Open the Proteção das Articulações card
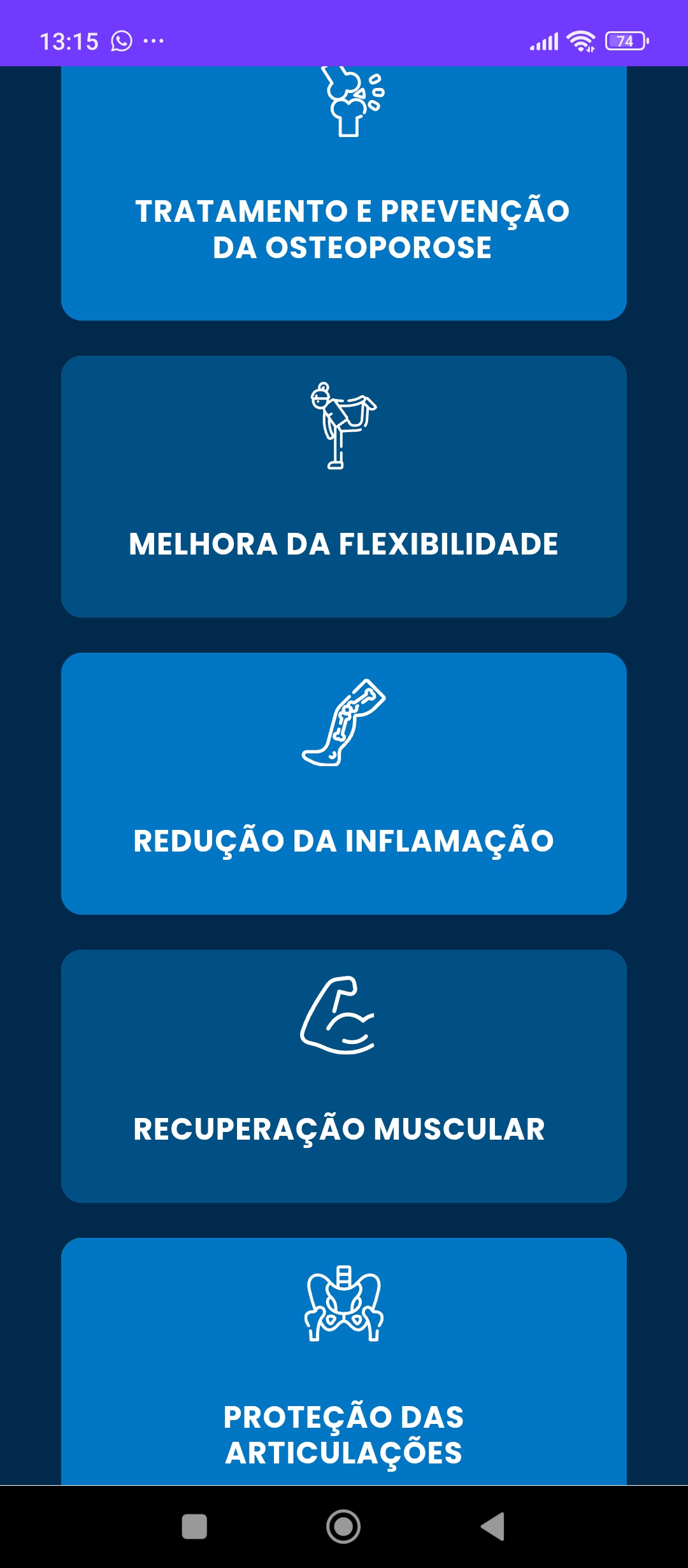 click(344, 1364)
